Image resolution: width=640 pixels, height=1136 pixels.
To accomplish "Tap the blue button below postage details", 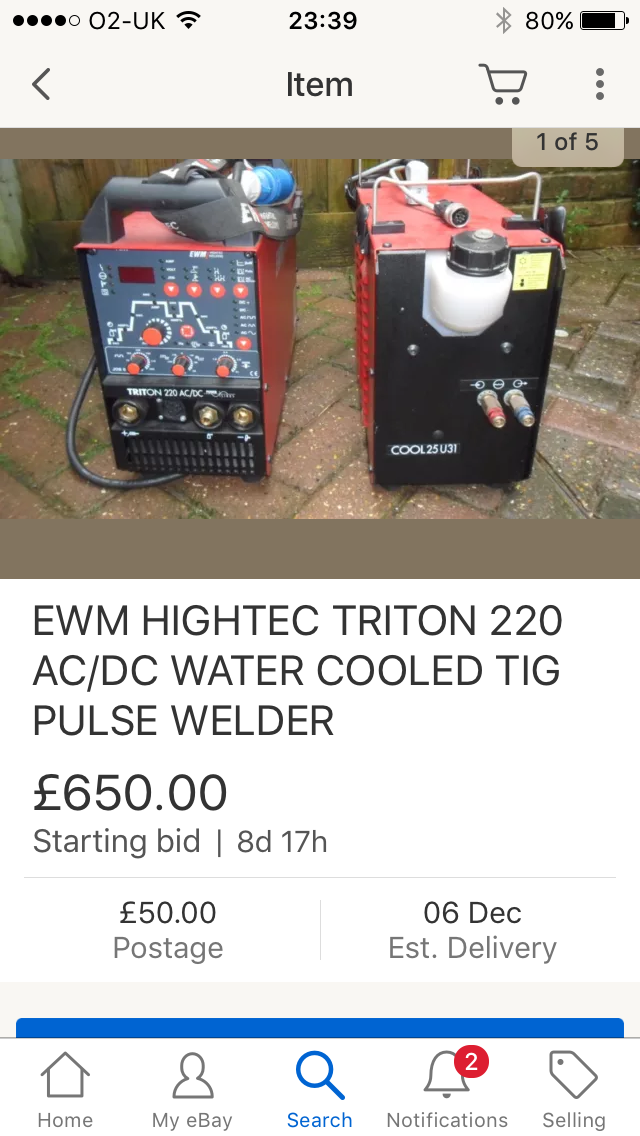I will (320, 1027).
